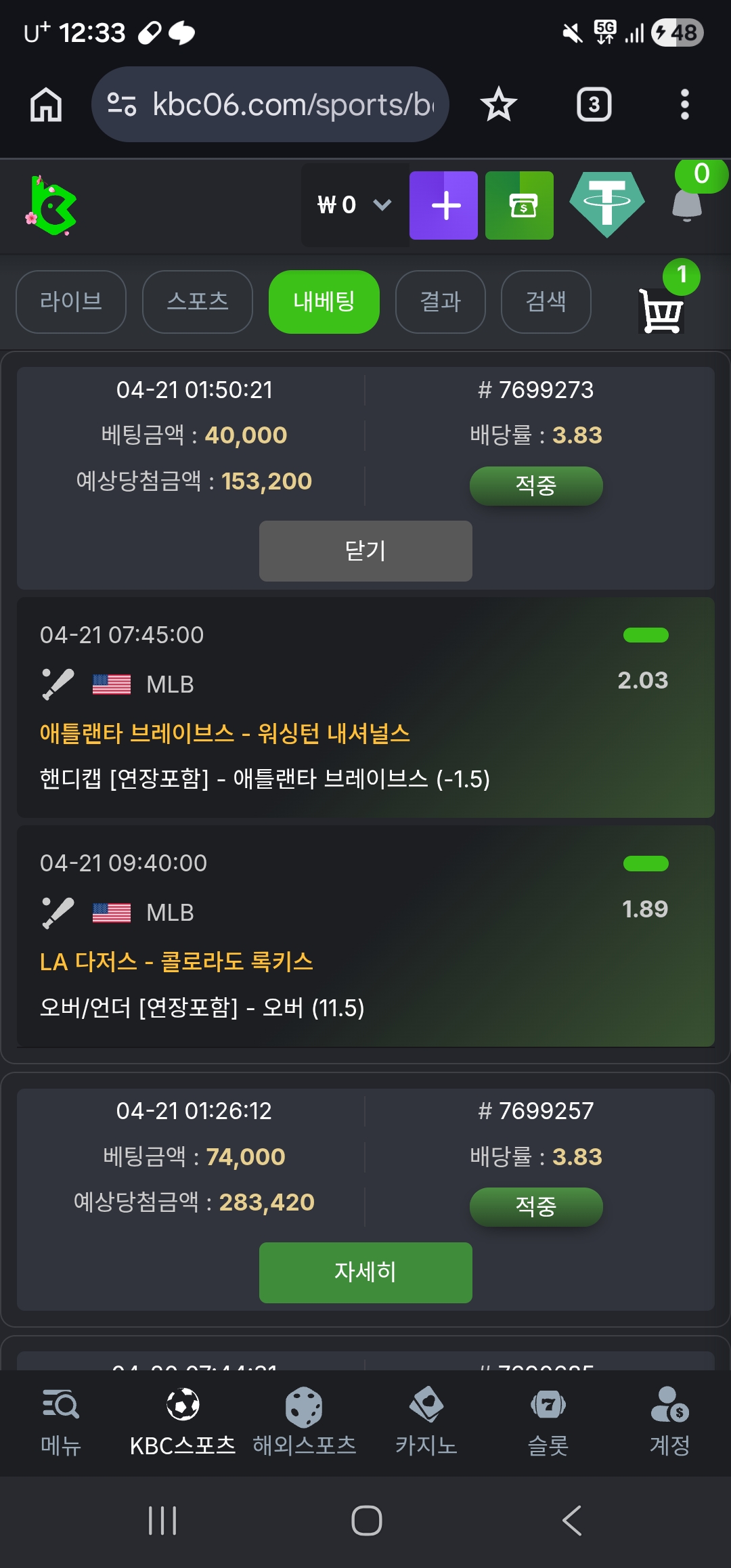
Task: Show details for bet #7699257 via 자세히
Action: (x=365, y=1272)
